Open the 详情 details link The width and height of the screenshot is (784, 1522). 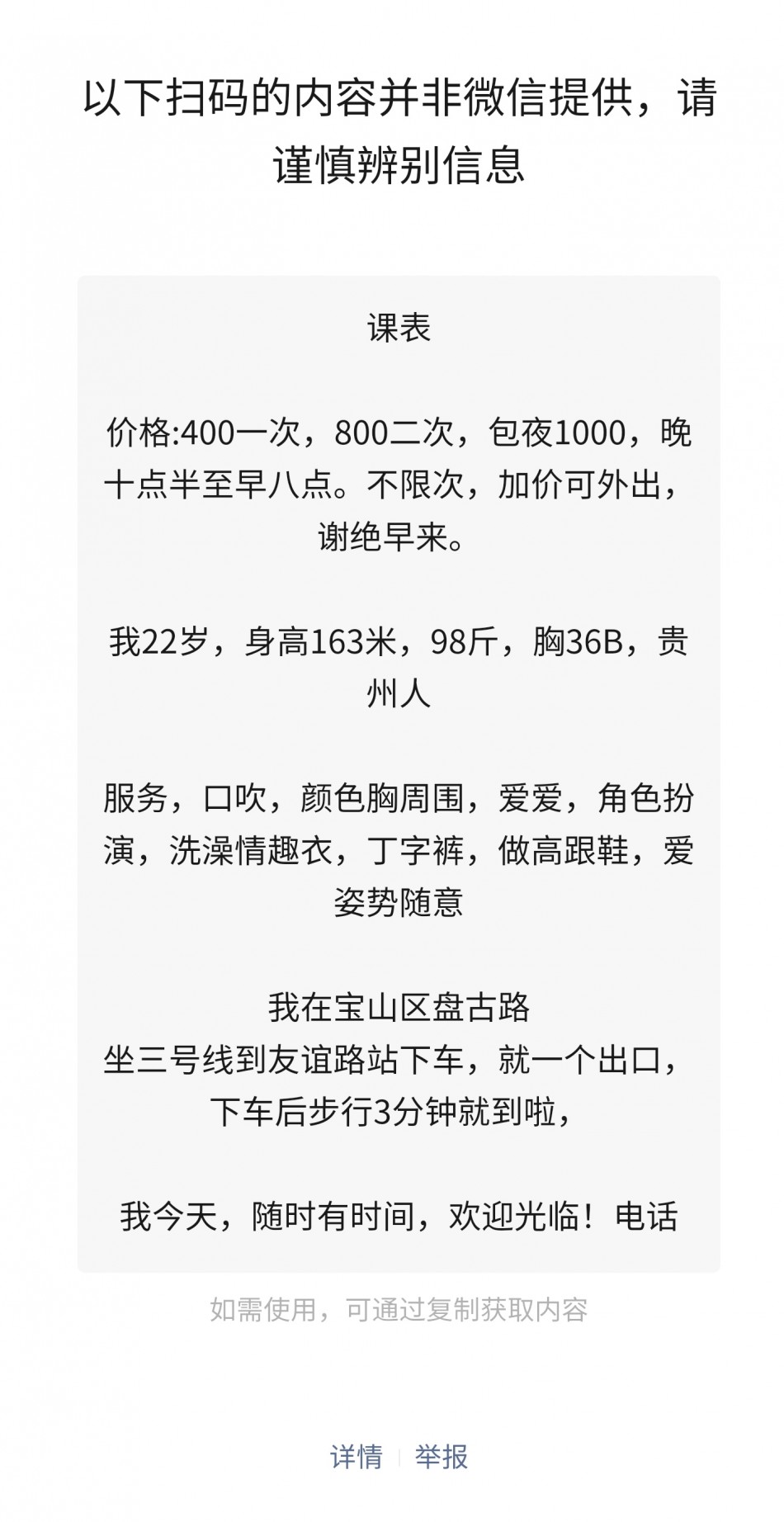tap(357, 1457)
